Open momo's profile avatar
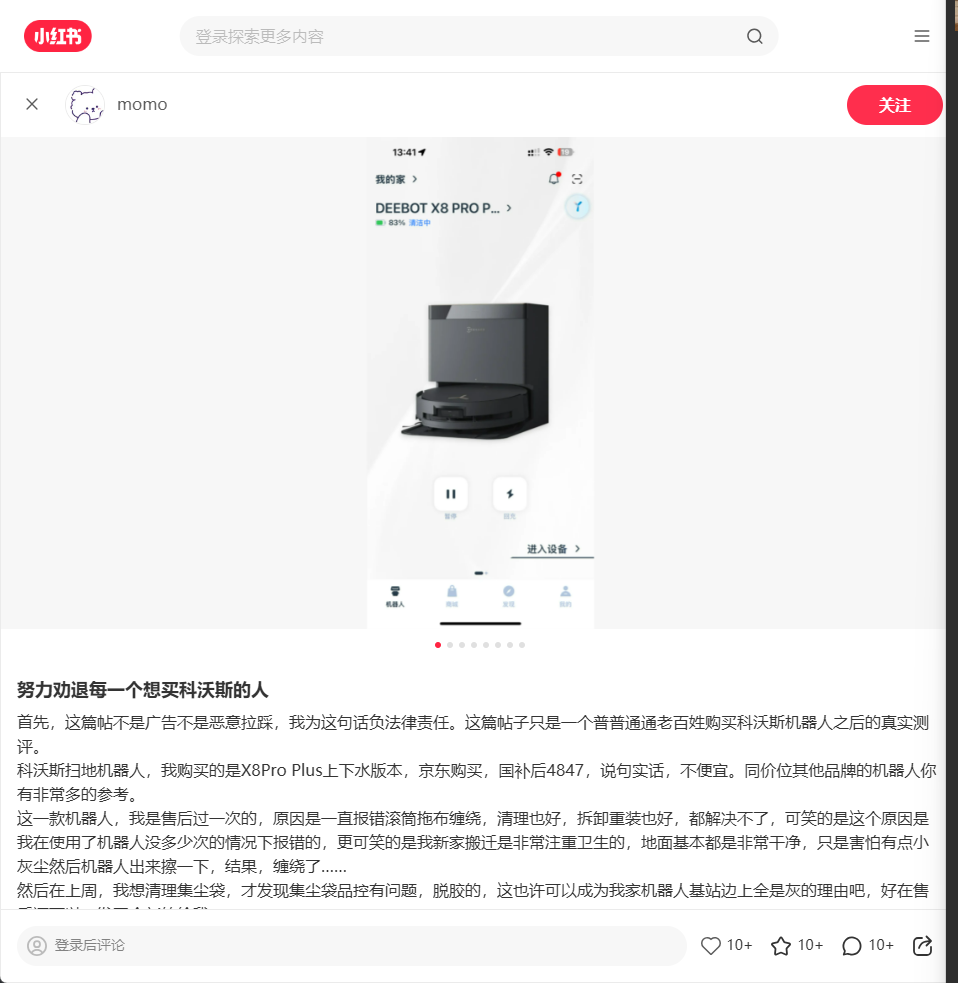This screenshot has height=983, width=958. tap(85, 105)
